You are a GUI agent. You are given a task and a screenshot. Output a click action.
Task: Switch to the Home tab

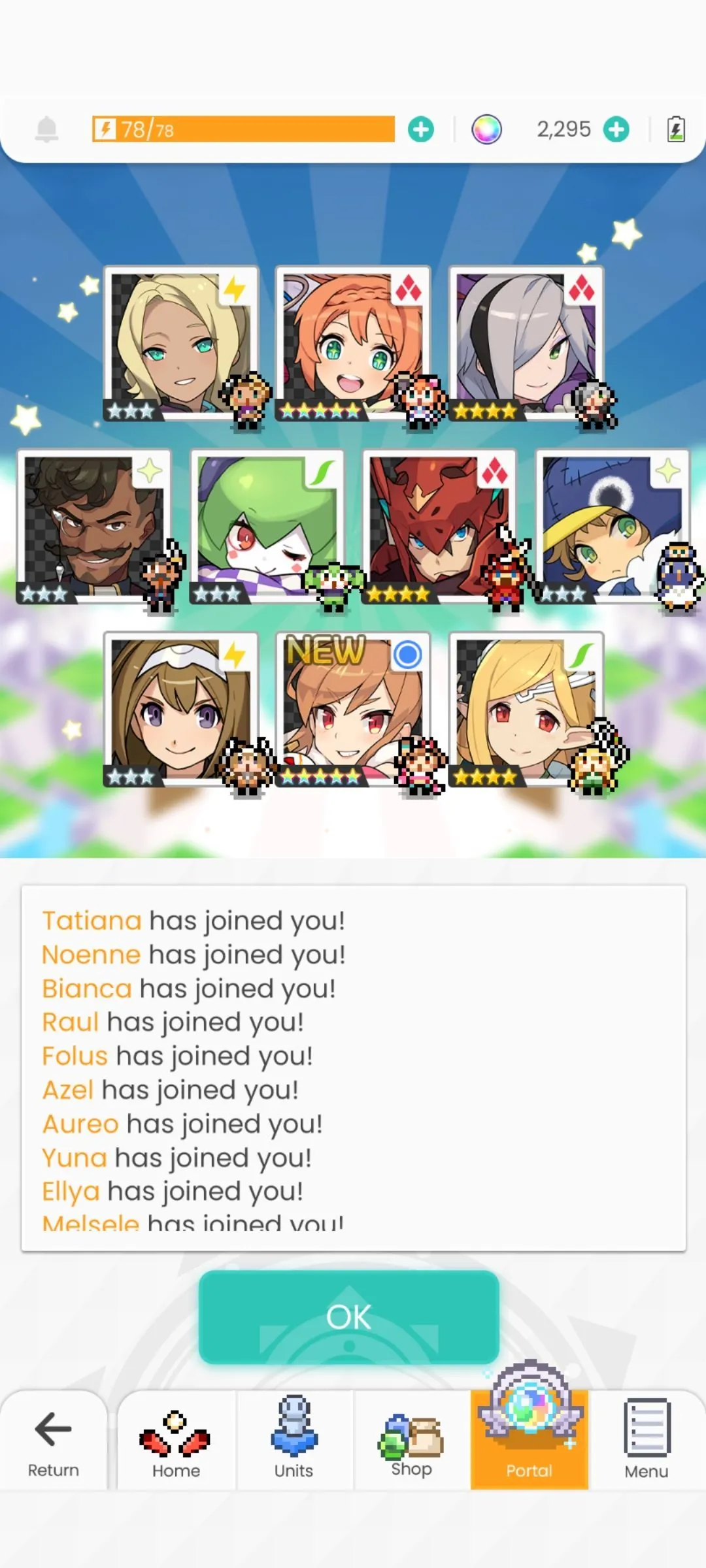click(176, 1441)
